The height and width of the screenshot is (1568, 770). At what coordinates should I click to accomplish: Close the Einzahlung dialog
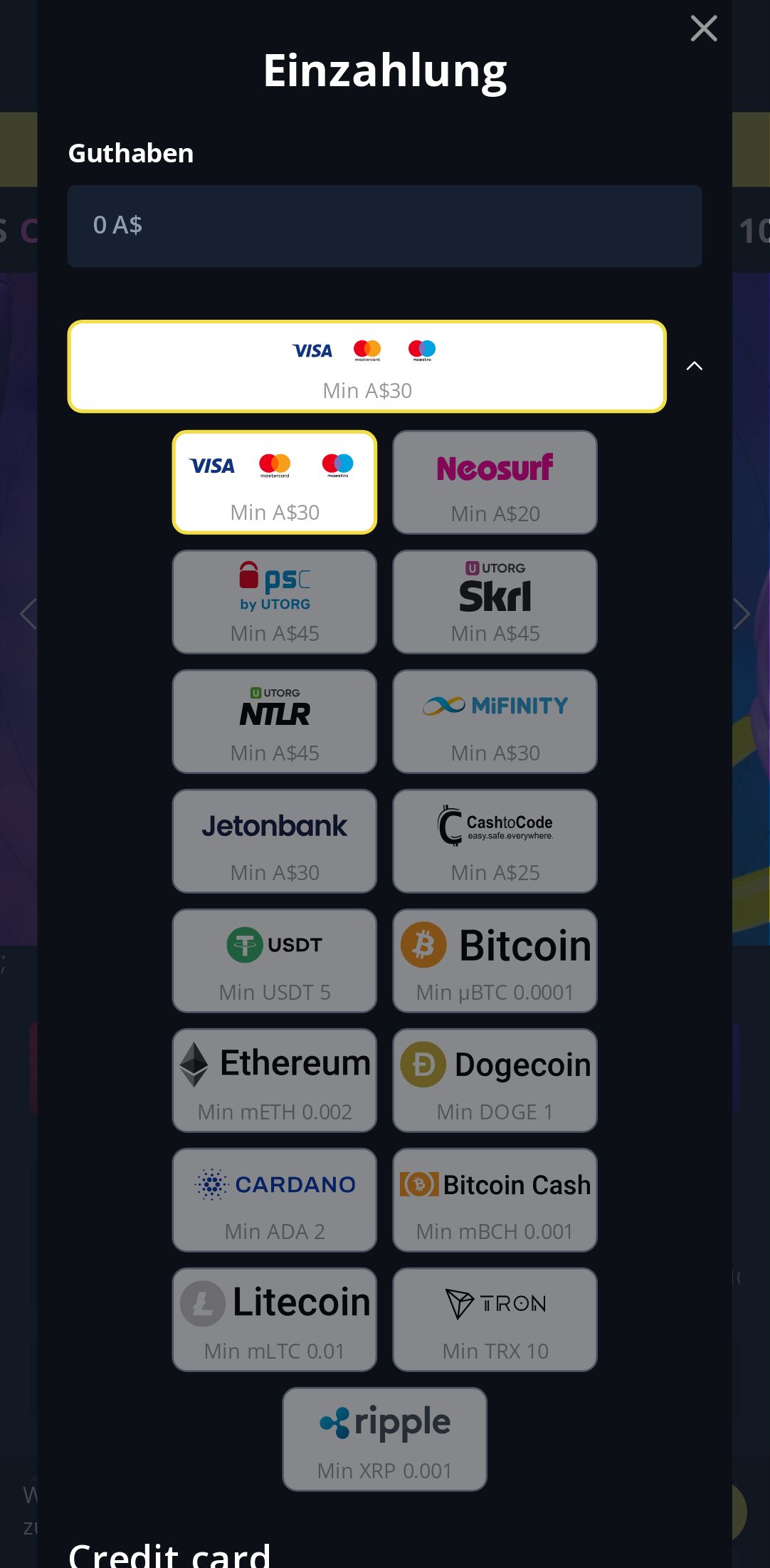(x=703, y=28)
